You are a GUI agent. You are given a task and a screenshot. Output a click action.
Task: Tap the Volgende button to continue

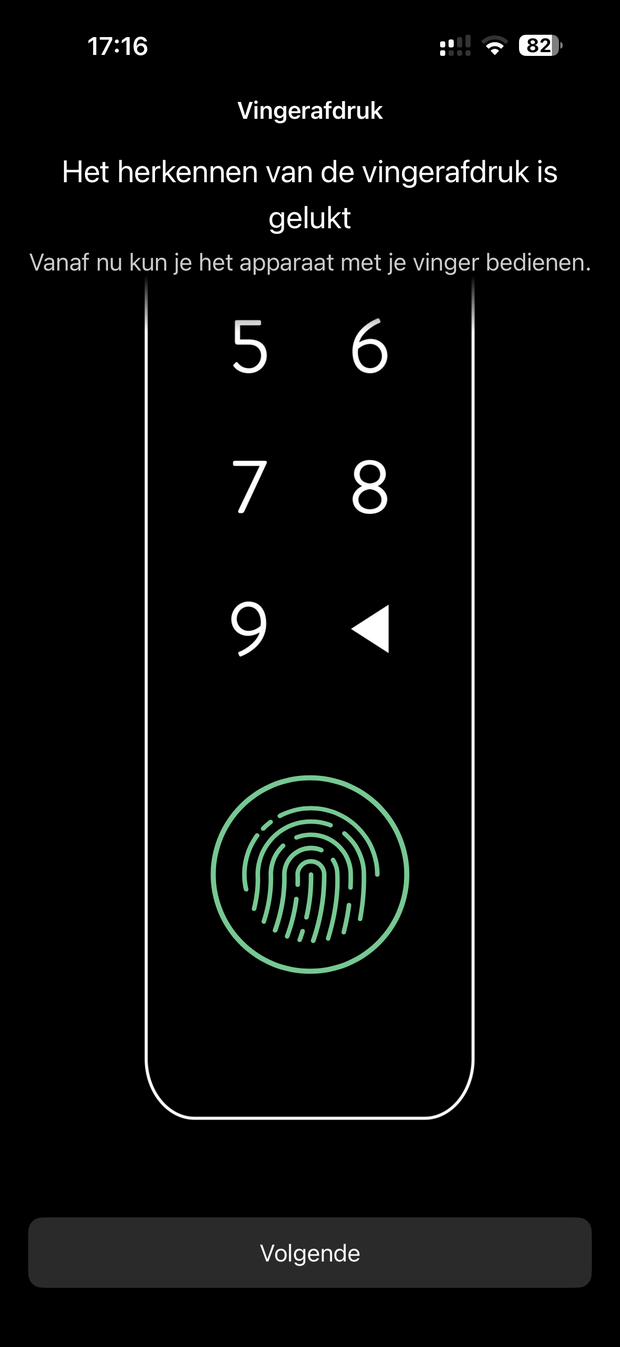coord(310,1252)
